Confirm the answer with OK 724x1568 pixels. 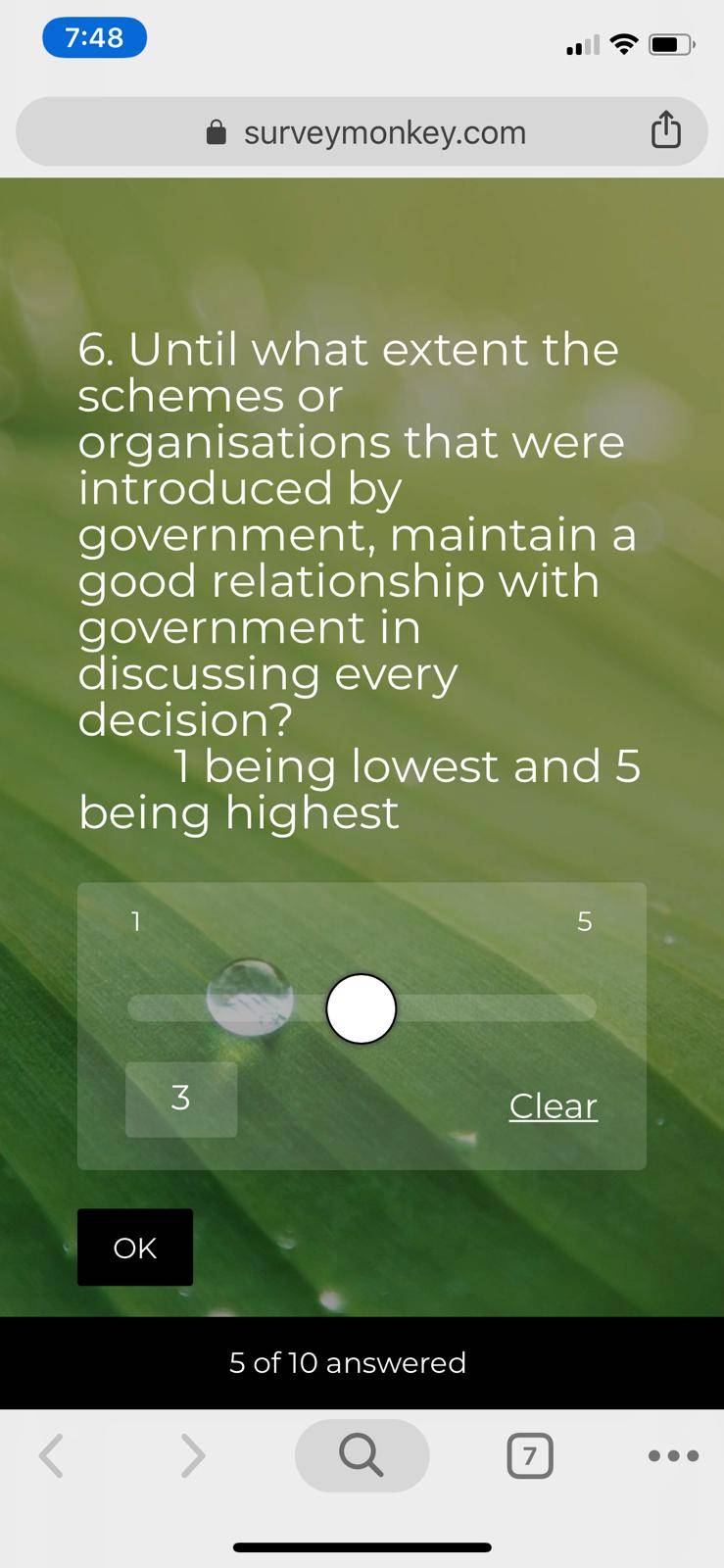tap(135, 1248)
